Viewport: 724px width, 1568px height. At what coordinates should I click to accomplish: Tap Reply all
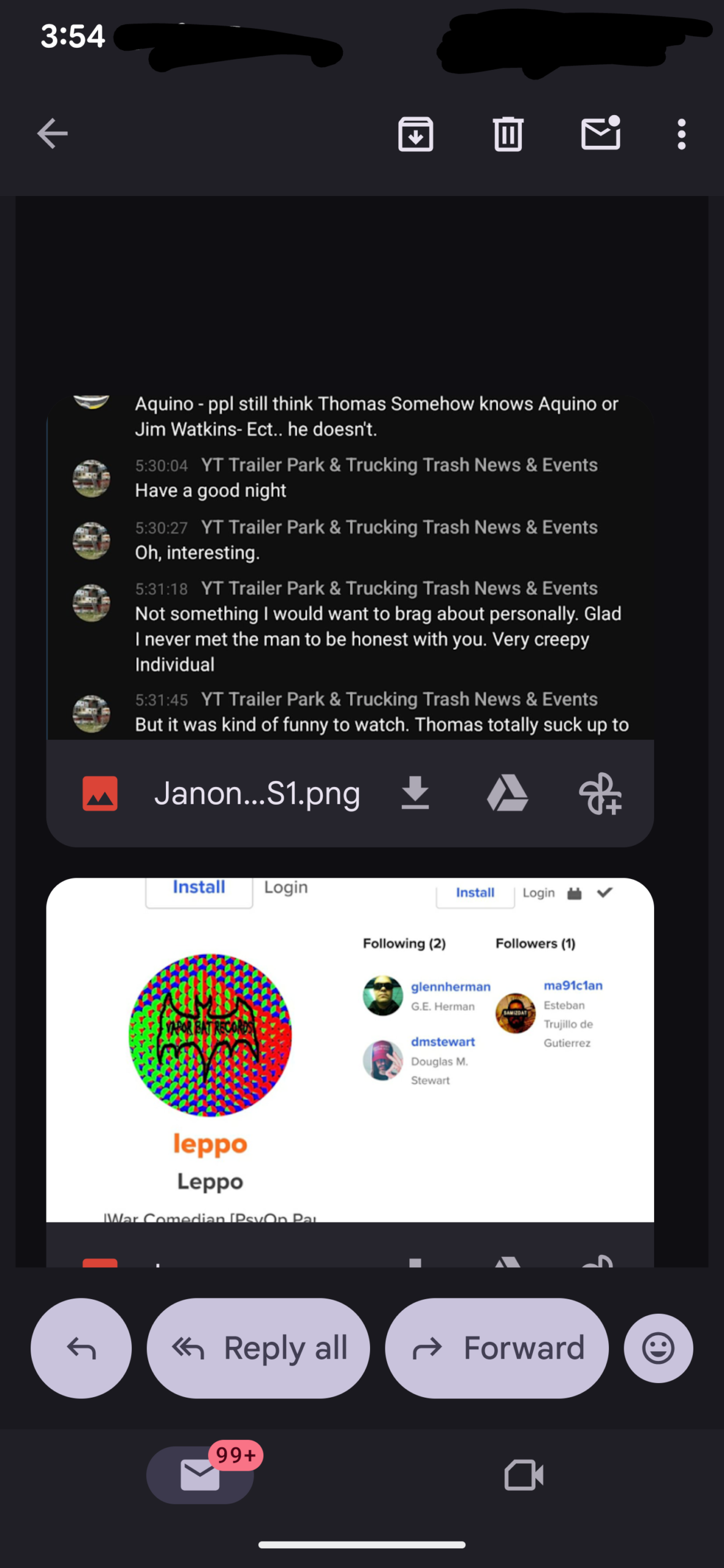(258, 1348)
